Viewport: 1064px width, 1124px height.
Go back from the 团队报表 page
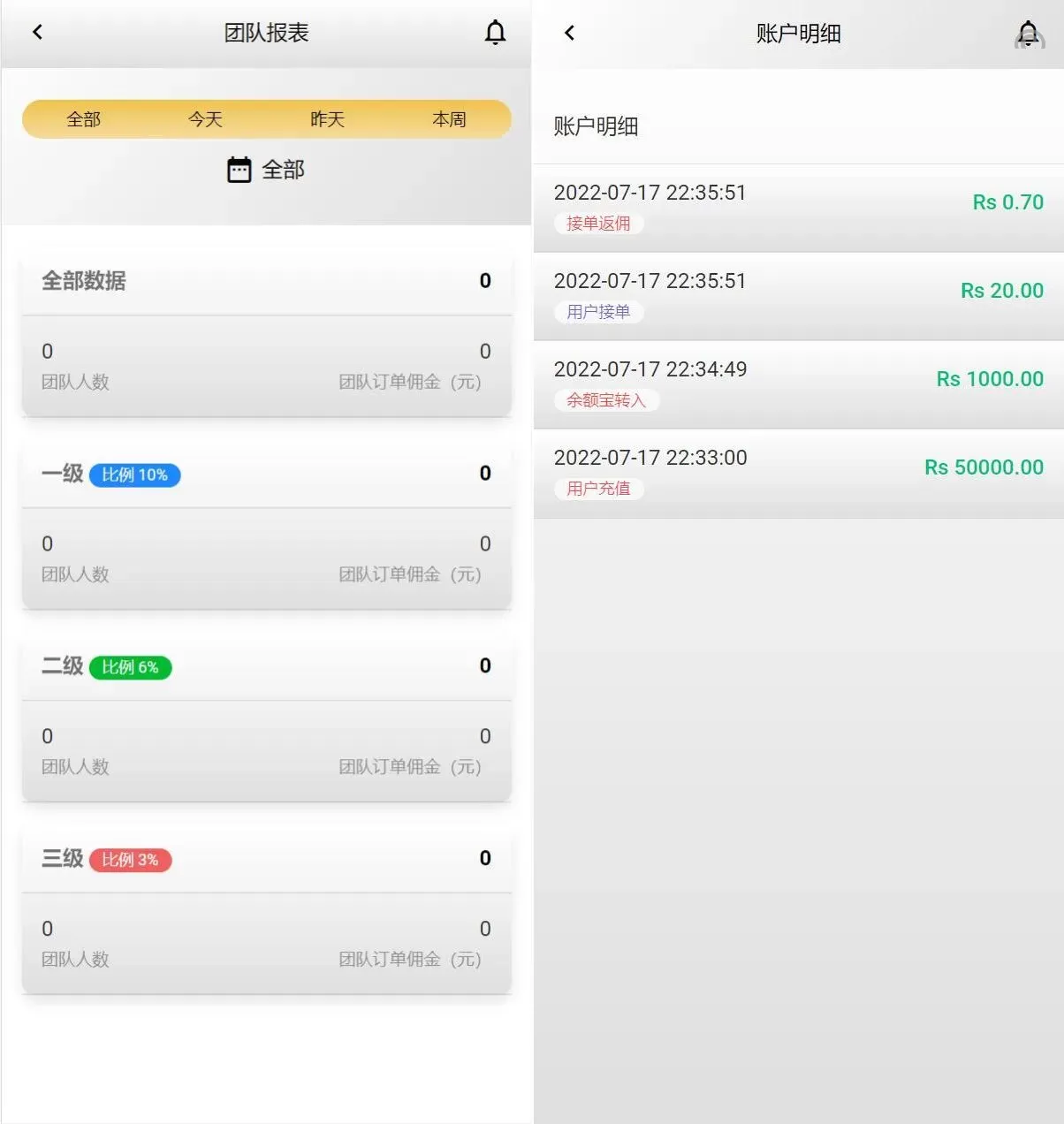point(37,33)
